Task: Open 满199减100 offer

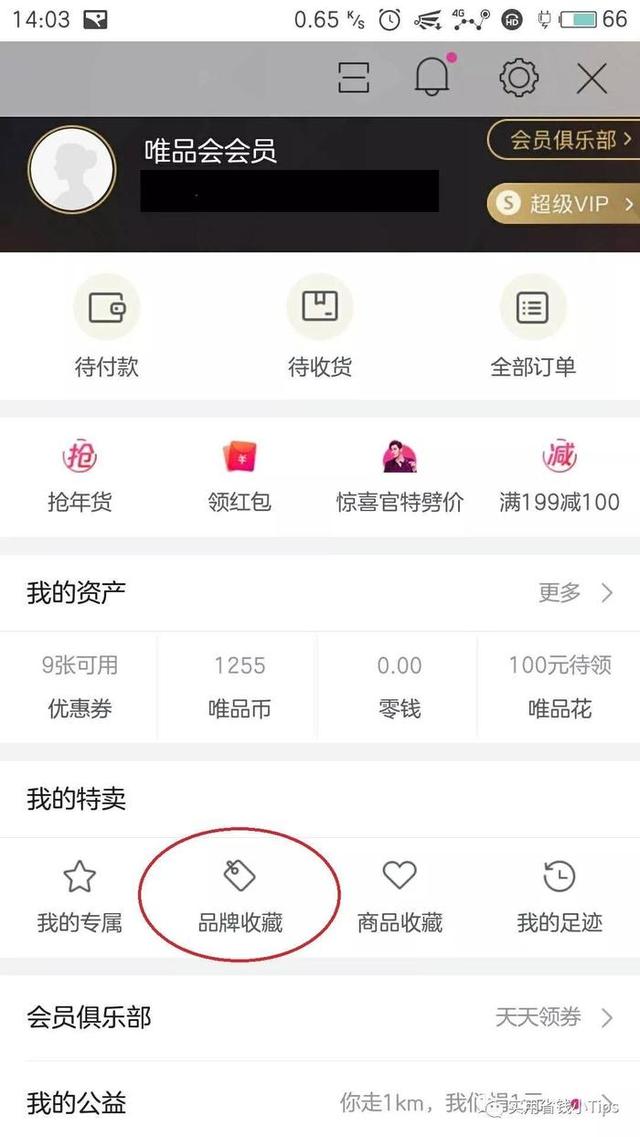Action: pyautogui.click(x=560, y=478)
